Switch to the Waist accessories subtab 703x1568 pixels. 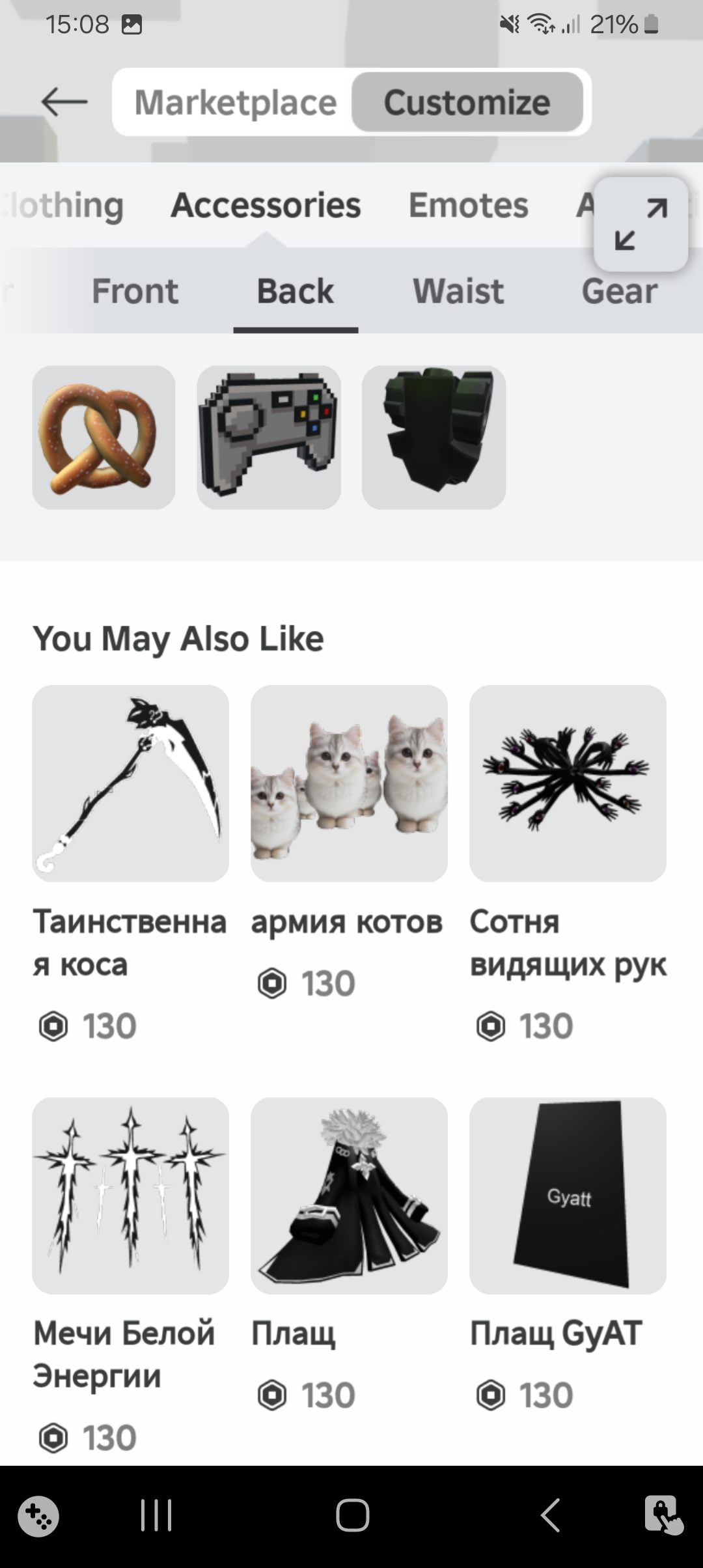point(458,291)
